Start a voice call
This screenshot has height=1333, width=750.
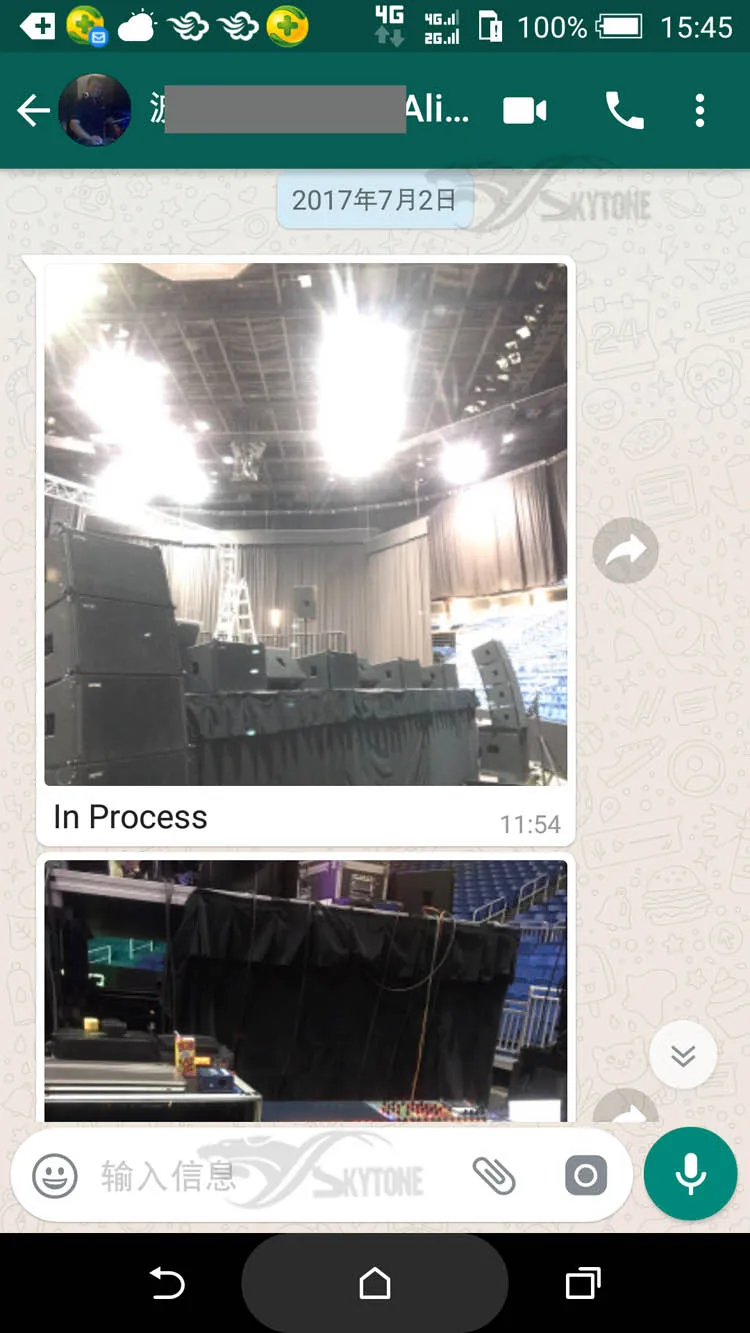[x=624, y=111]
